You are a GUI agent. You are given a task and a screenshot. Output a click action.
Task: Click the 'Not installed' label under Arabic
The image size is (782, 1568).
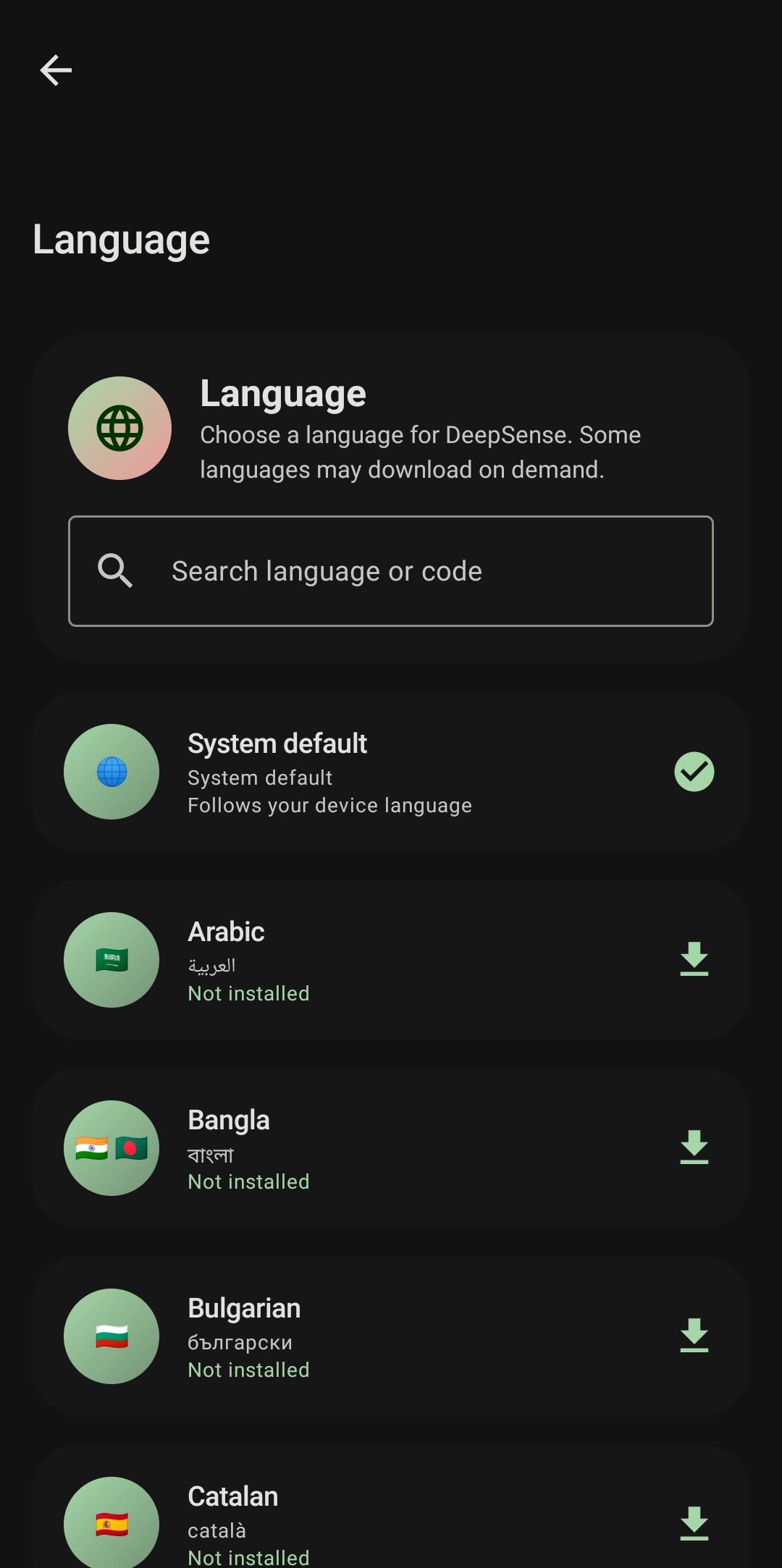click(x=248, y=993)
